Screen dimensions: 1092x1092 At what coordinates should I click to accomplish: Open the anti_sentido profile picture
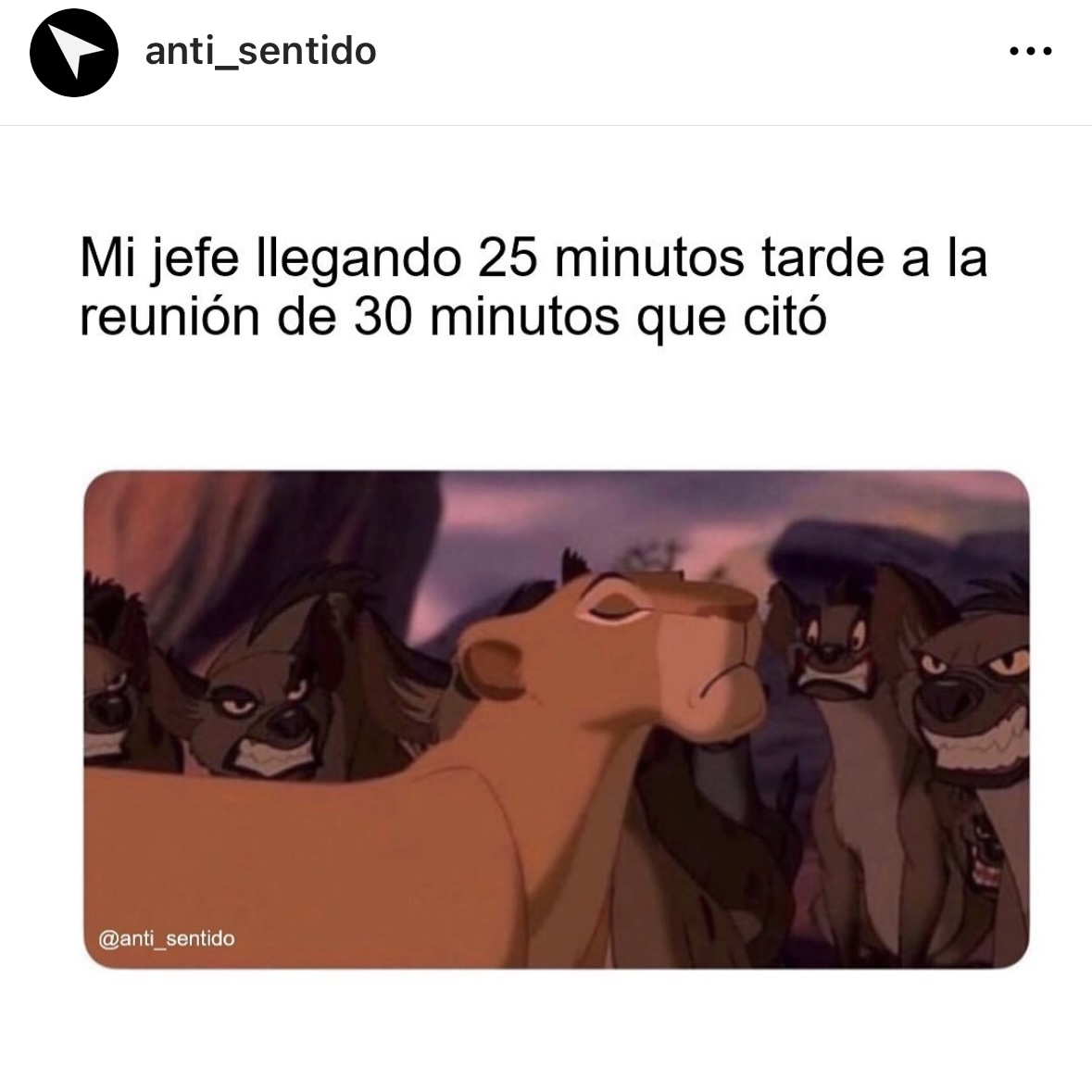(74, 54)
